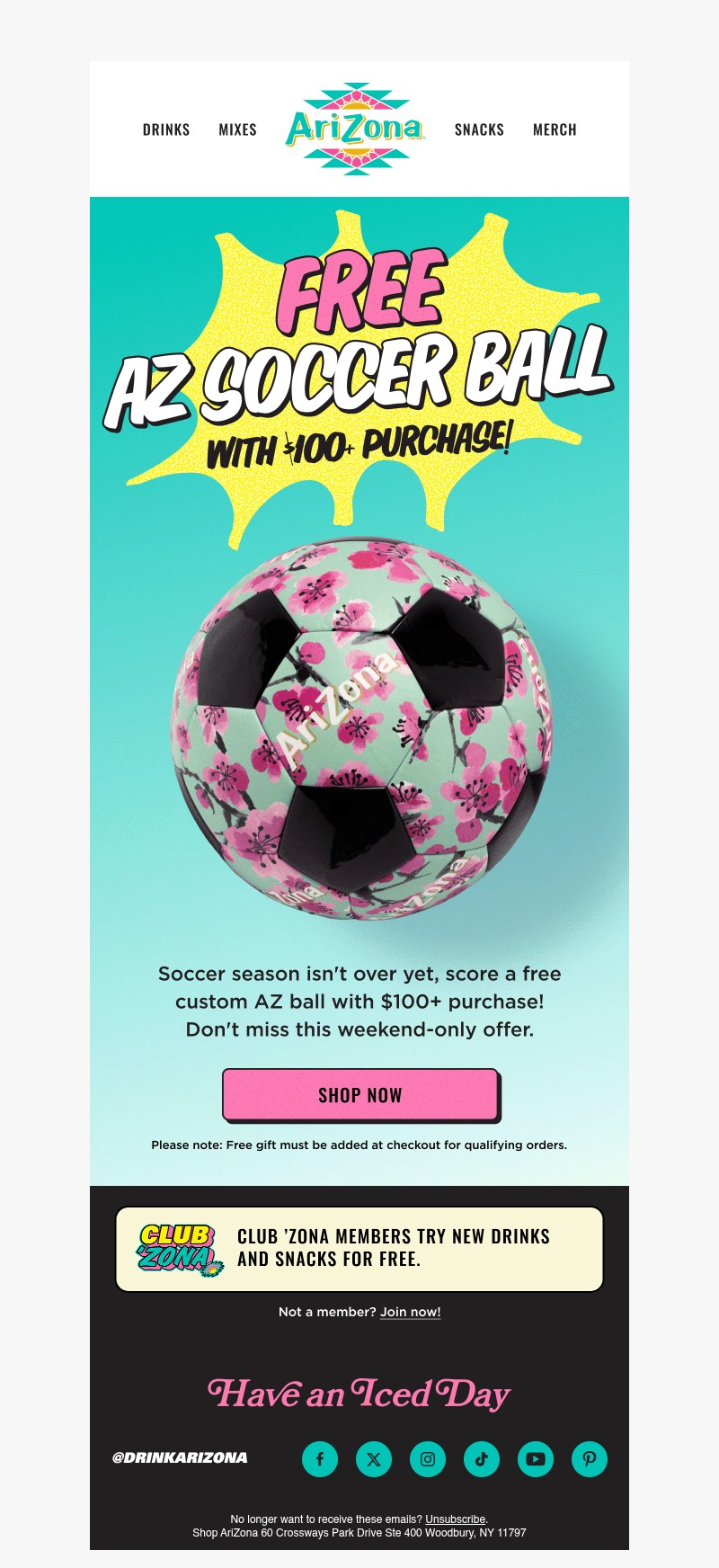Tap the pink SHOP NOW button
719x1568 pixels.
pyautogui.click(x=360, y=1095)
